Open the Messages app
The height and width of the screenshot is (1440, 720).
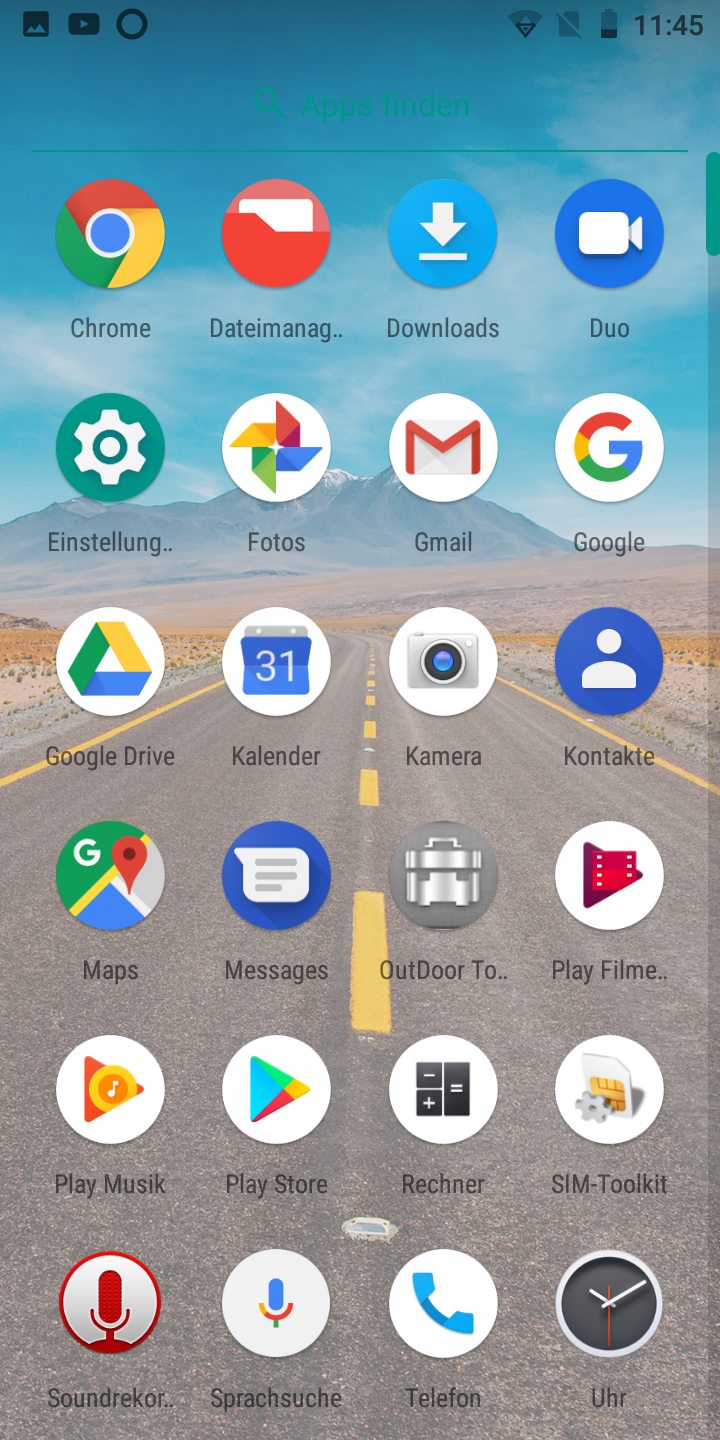pyautogui.click(x=276, y=876)
